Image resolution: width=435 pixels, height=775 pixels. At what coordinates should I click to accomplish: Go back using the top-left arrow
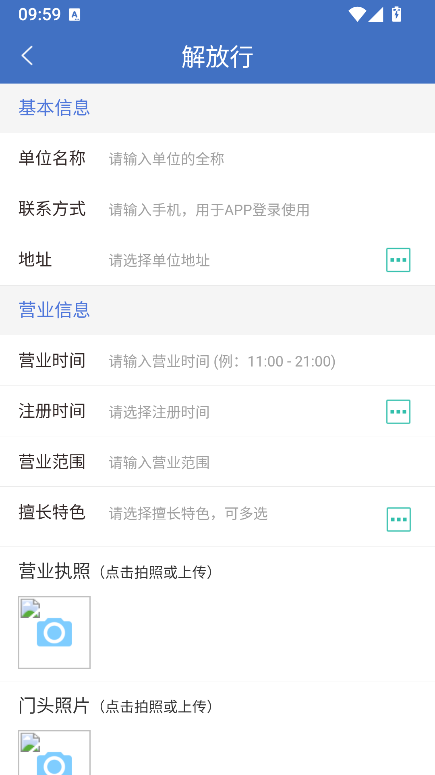point(27,55)
